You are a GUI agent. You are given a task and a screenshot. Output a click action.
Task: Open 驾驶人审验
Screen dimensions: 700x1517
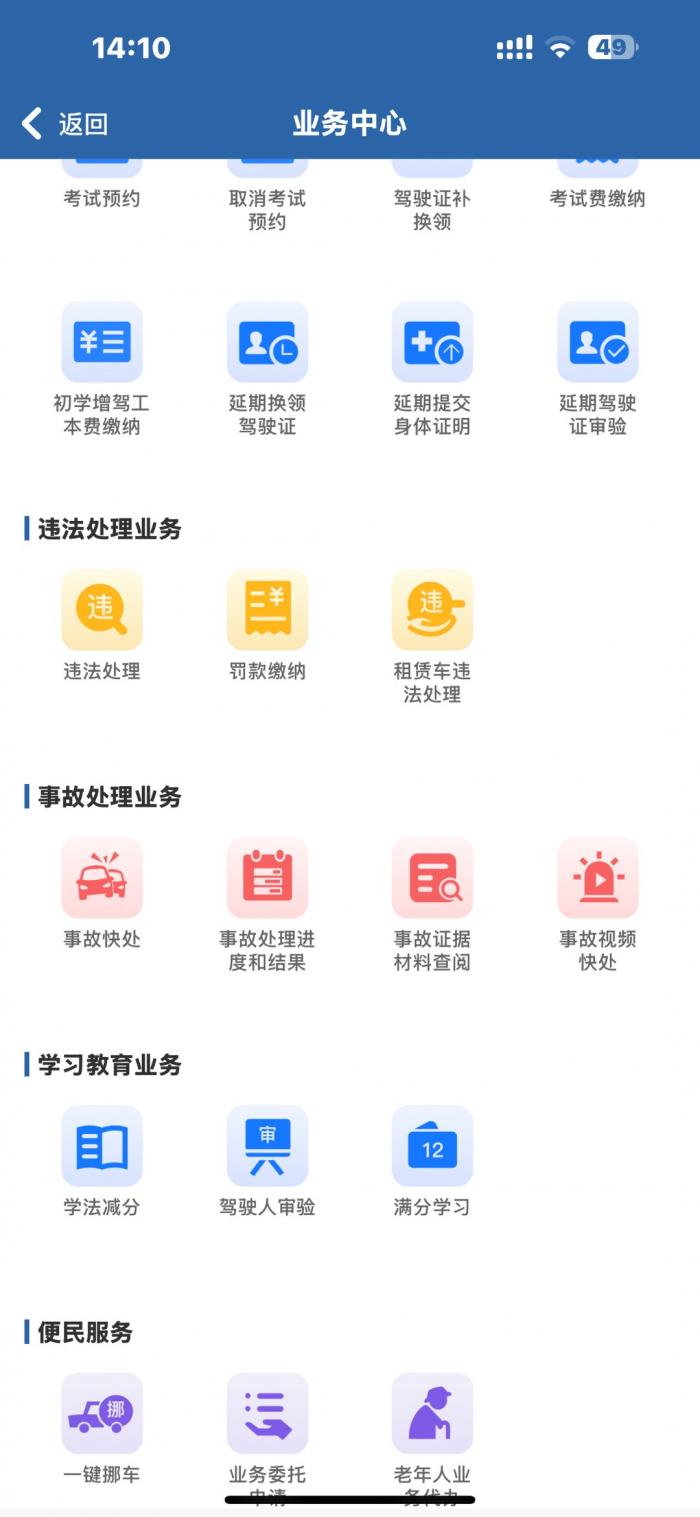point(267,1162)
